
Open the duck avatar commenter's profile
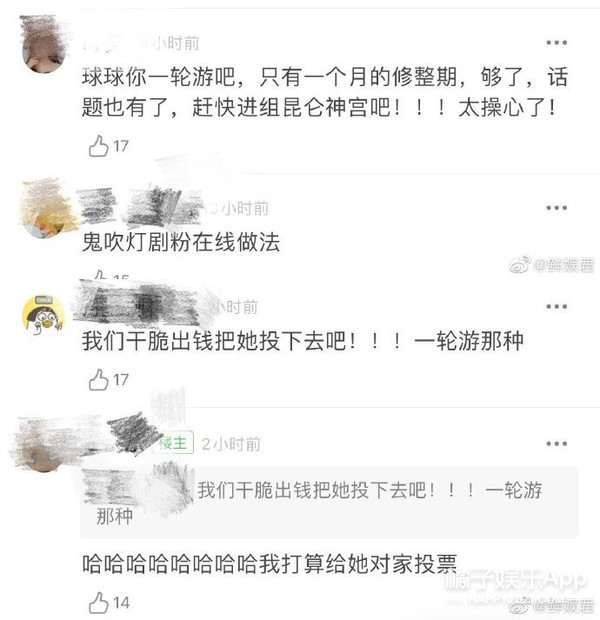[x=43, y=314]
